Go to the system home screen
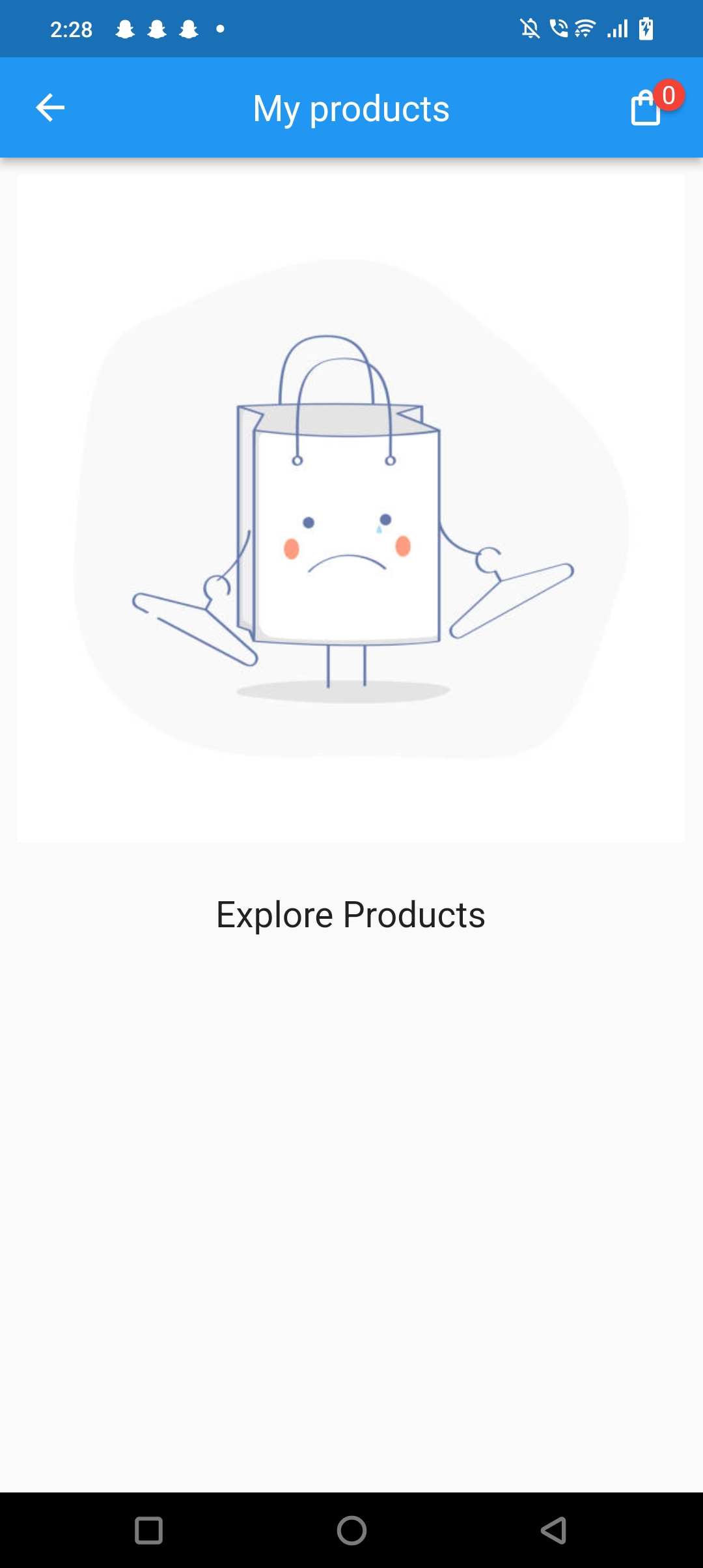The width and height of the screenshot is (703, 1568). pyautogui.click(x=351, y=1530)
